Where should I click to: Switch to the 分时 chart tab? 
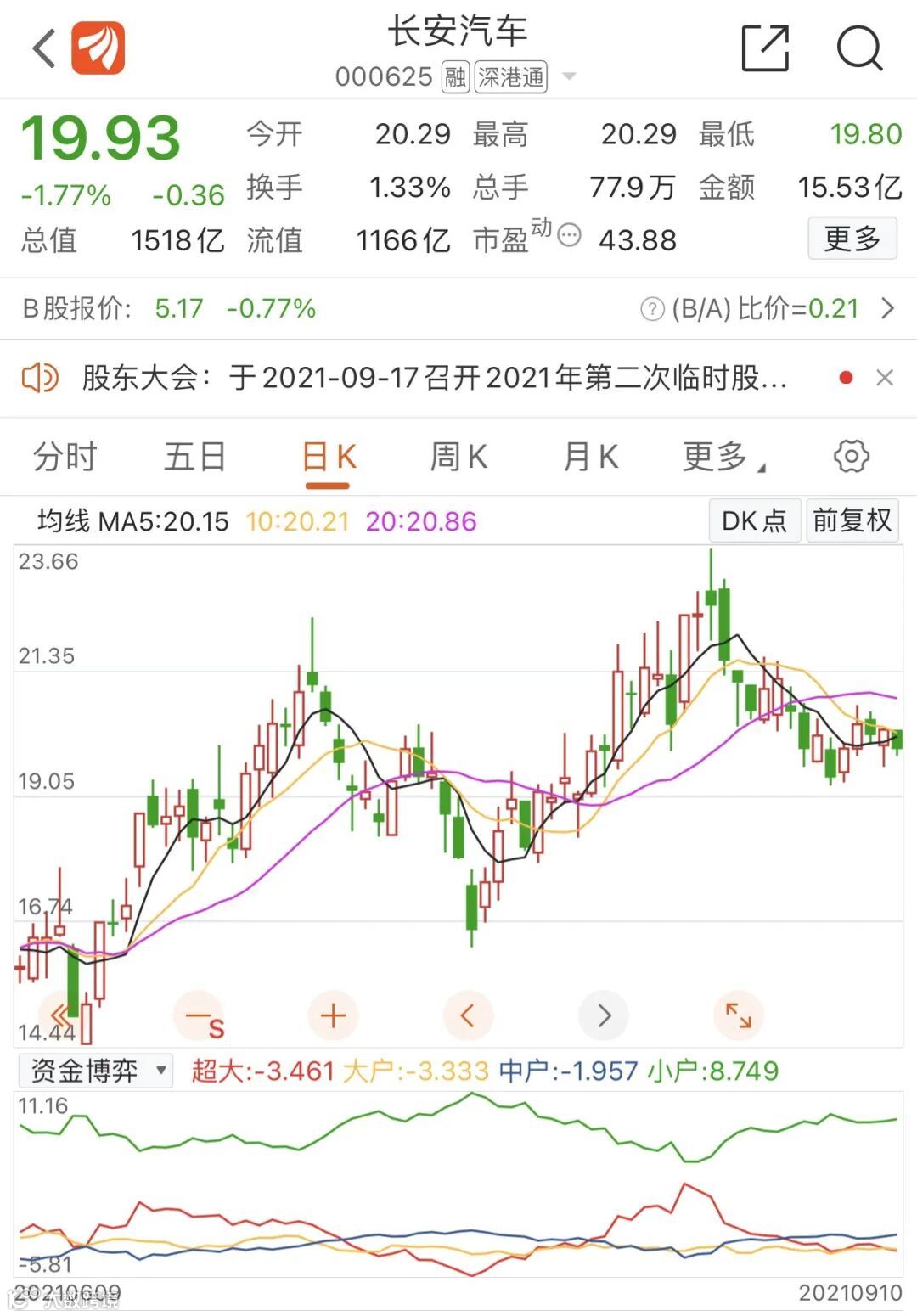pyautogui.click(x=65, y=457)
